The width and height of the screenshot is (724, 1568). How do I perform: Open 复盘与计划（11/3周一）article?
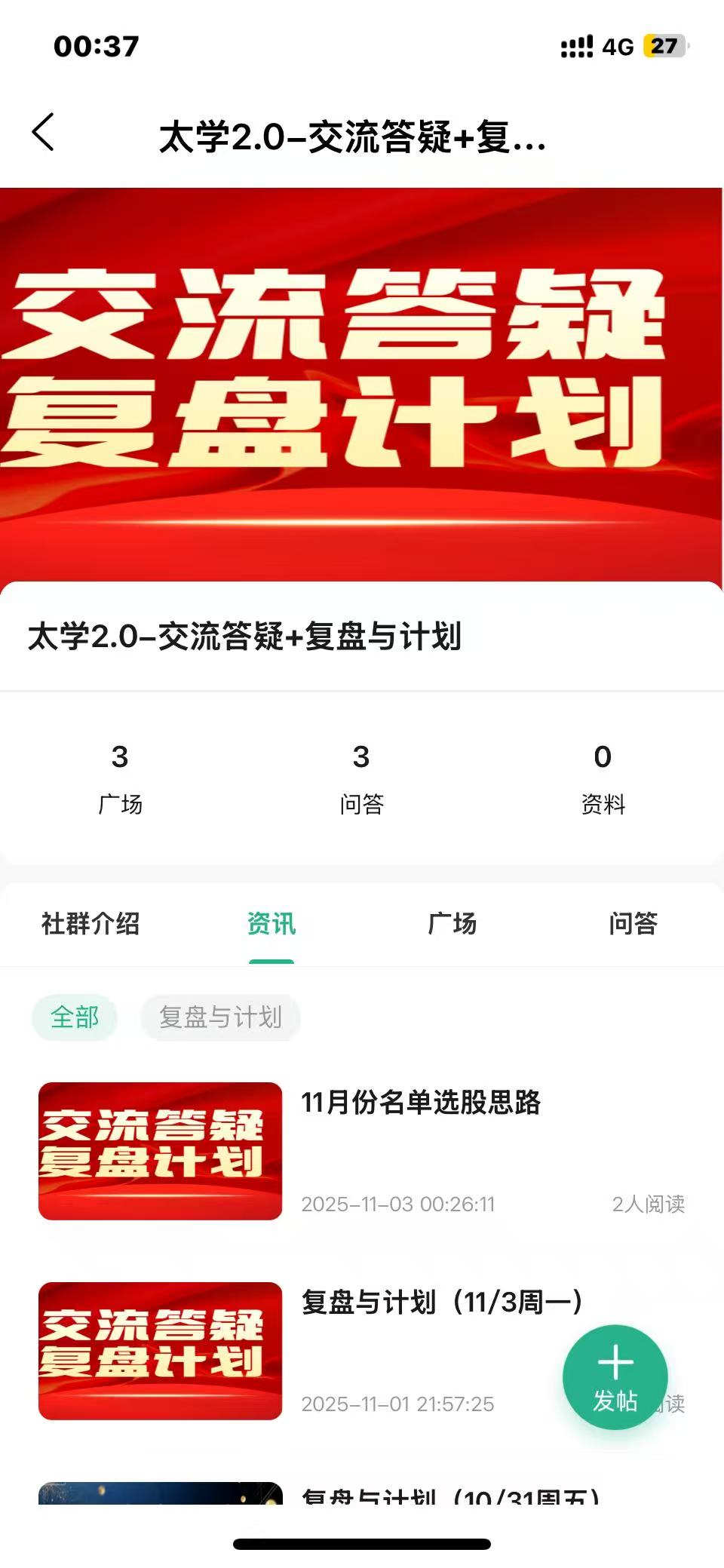coord(441,1303)
